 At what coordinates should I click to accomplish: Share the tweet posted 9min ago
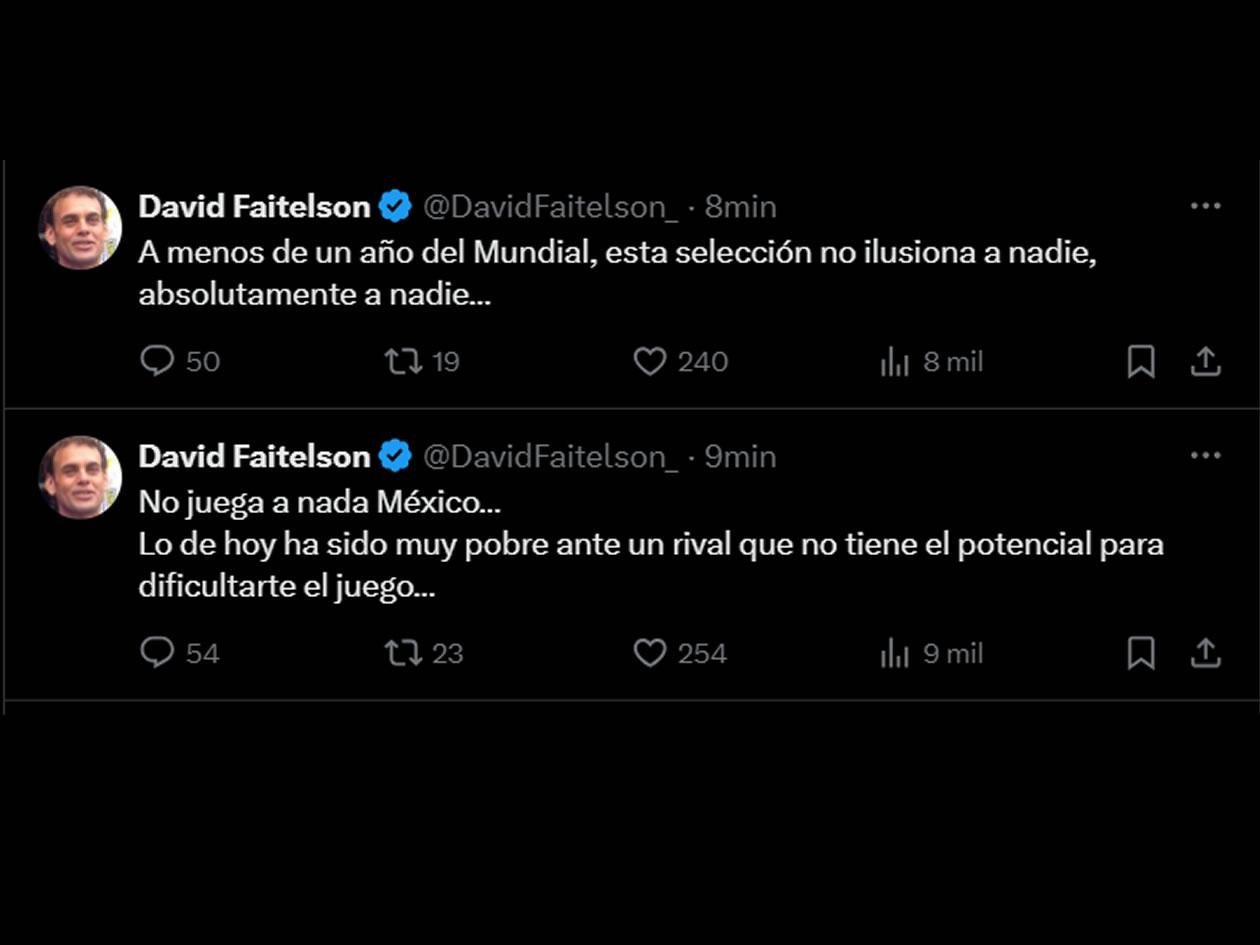(1206, 653)
